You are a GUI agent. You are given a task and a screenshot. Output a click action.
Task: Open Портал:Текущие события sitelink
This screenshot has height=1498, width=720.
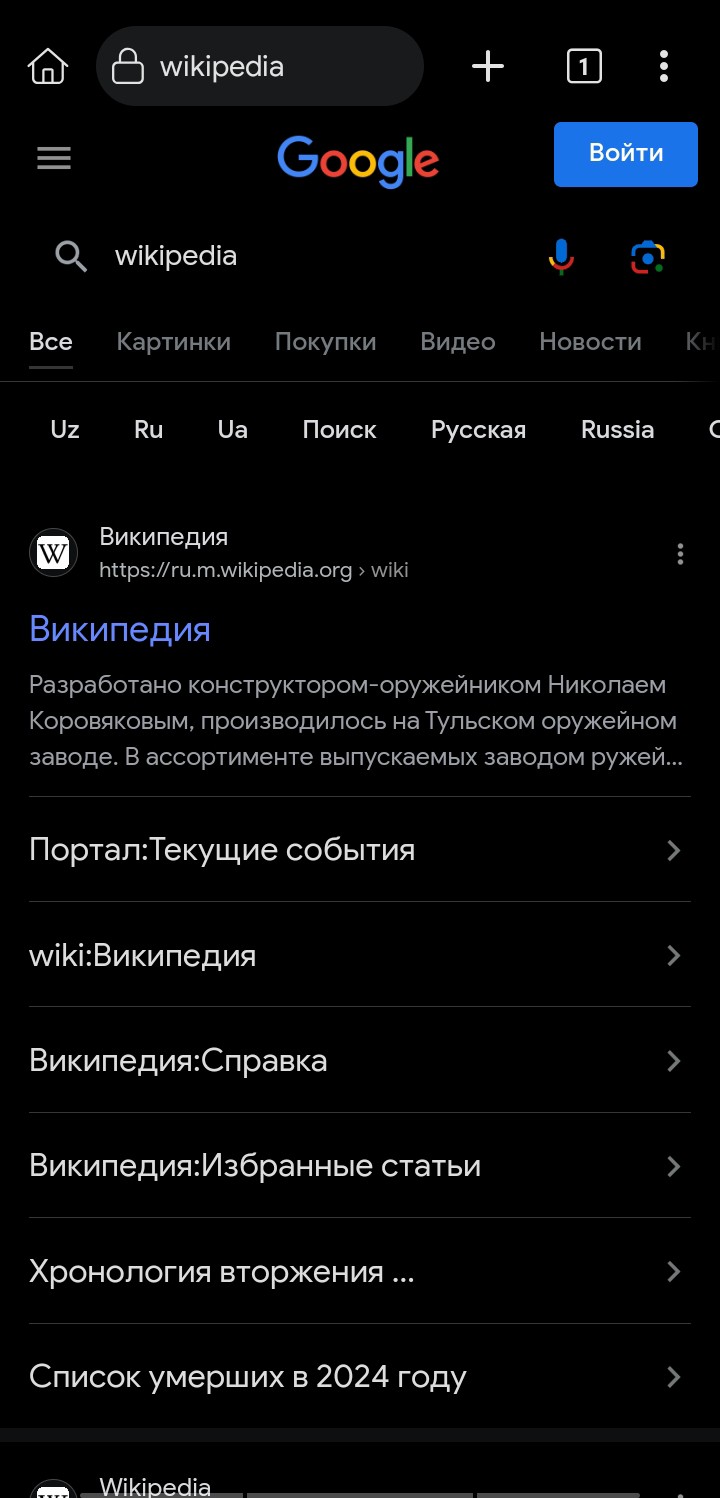(360, 850)
